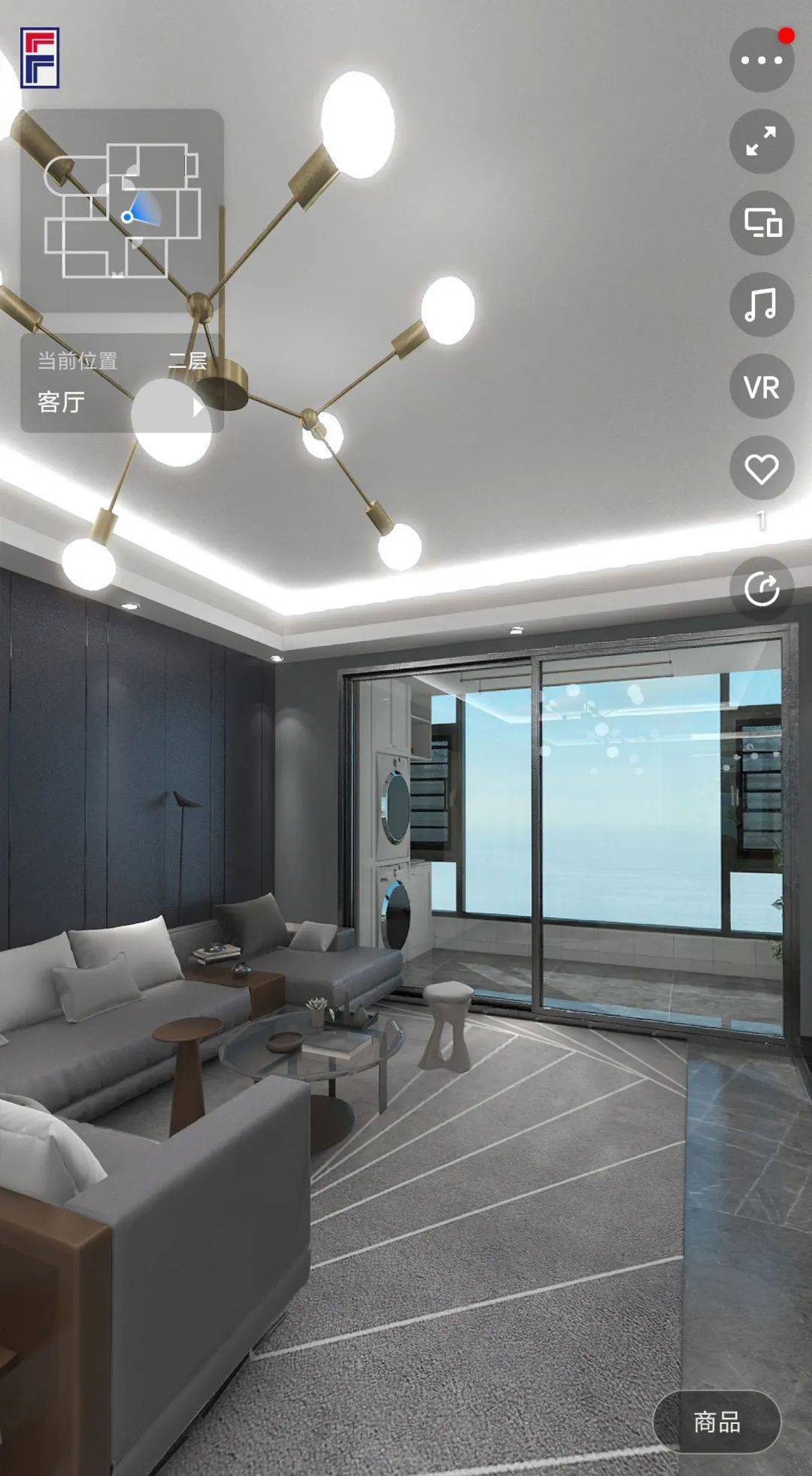Enter fullscreen view mode
Image resolution: width=812 pixels, height=1476 pixels.
[x=761, y=141]
